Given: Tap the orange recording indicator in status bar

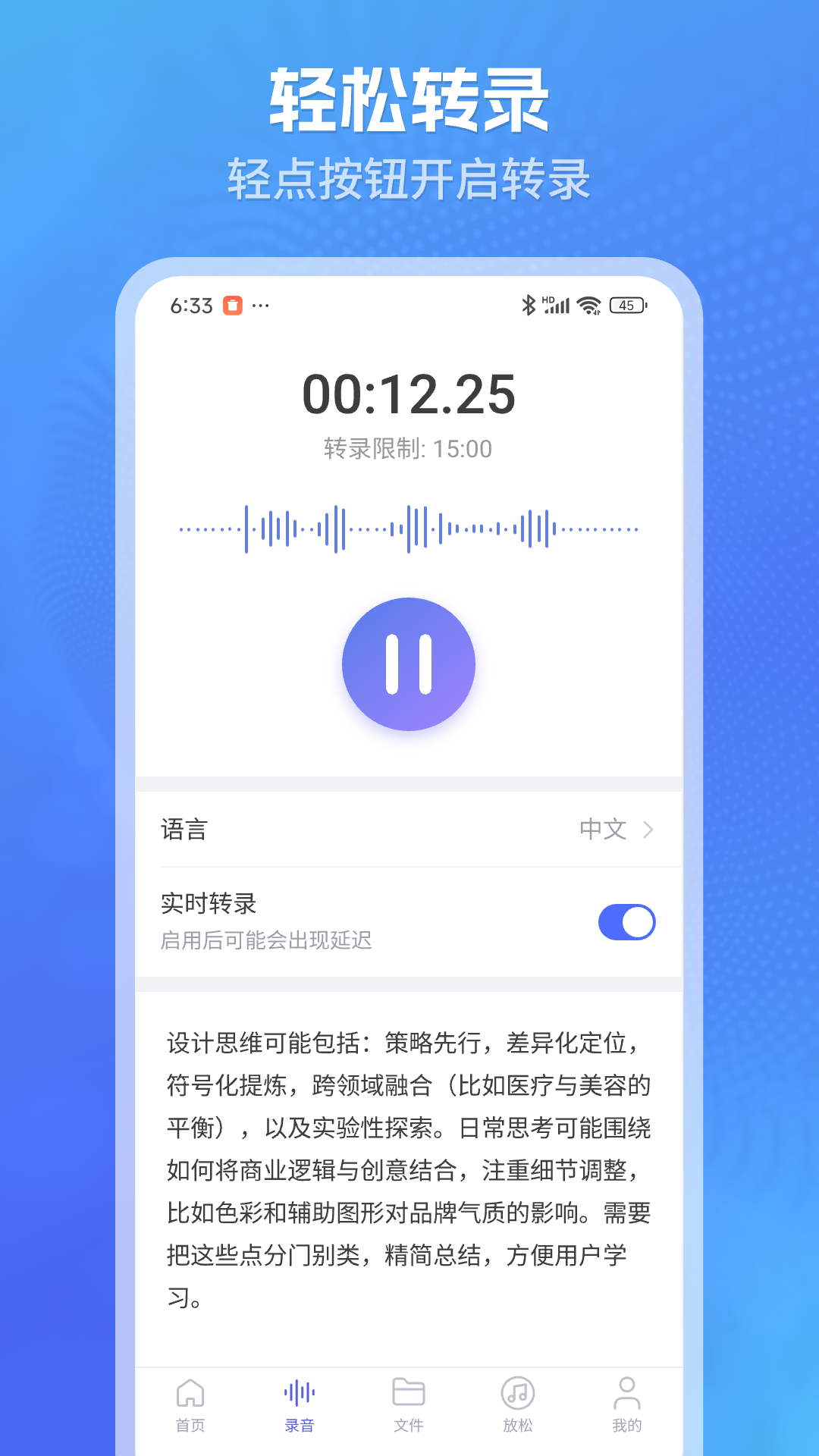Looking at the screenshot, I should coord(234,304).
